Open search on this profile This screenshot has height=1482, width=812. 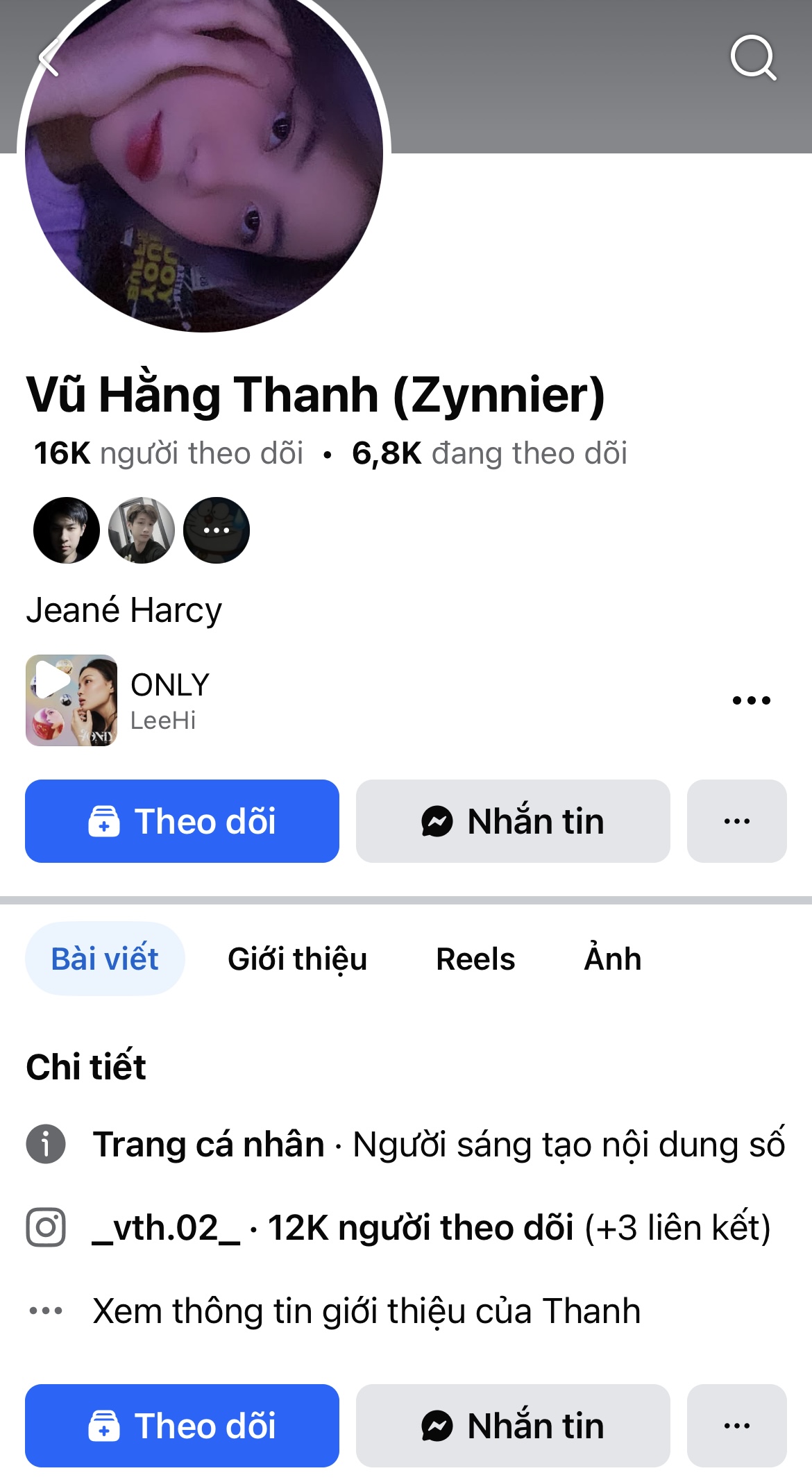[x=752, y=58]
